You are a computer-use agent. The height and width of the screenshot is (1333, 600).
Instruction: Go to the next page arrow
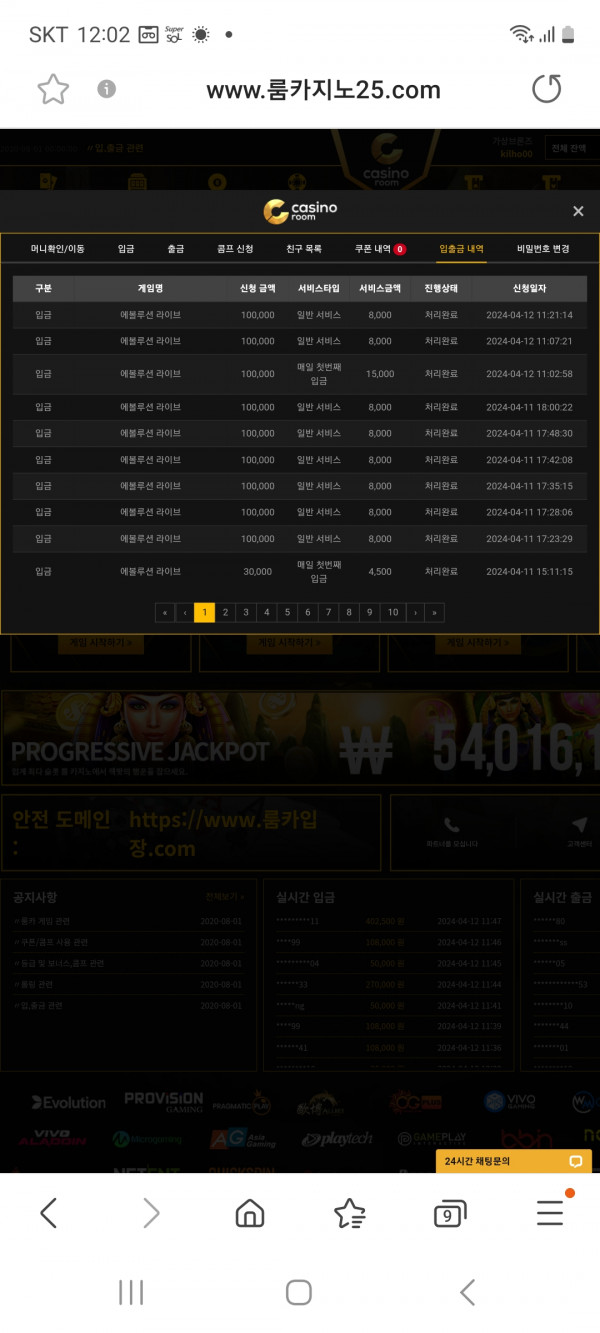(x=416, y=612)
